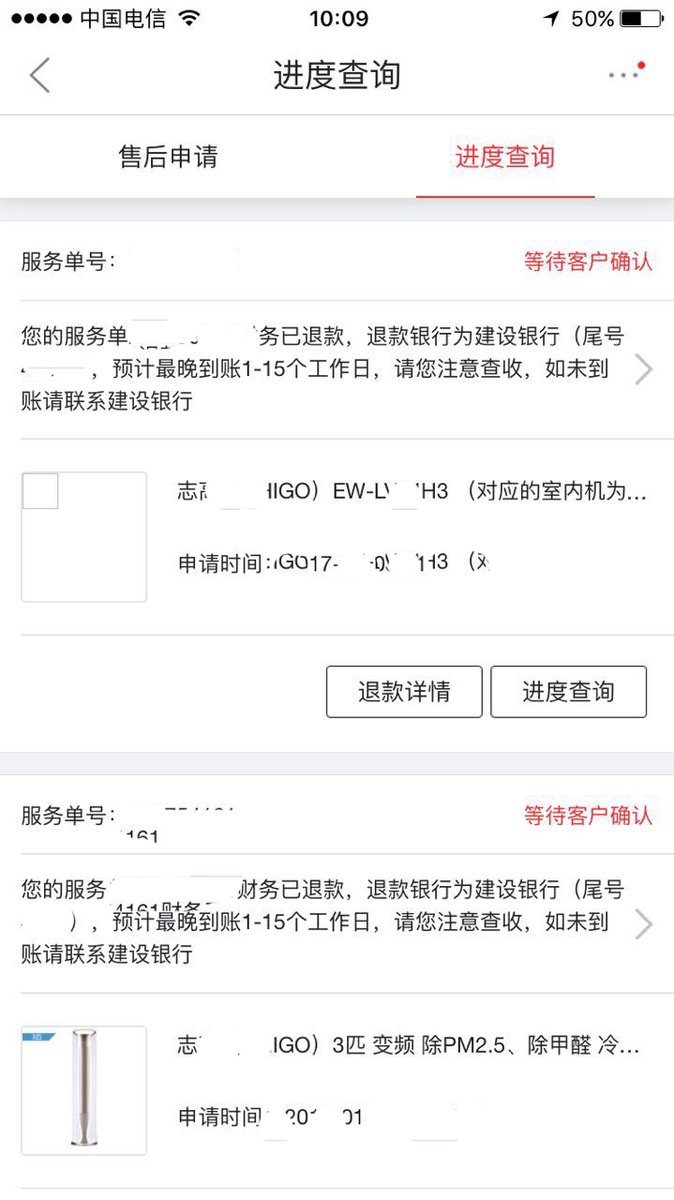Image resolution: width=674 pixels, height=1200 pixels.
Task: Open the EW-L product item row
Action: (337, 537)
